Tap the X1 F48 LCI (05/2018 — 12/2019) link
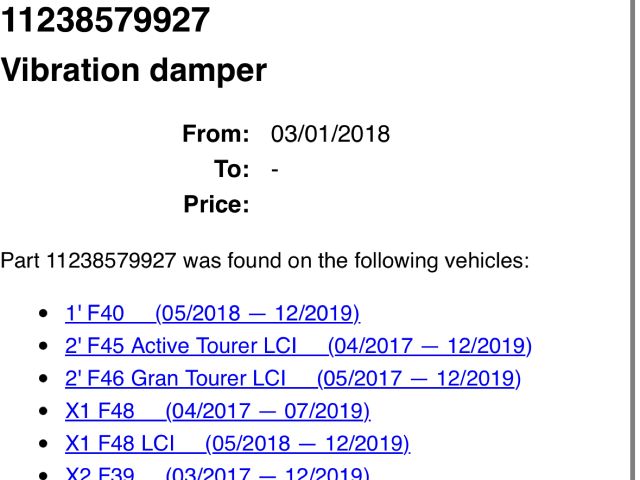 [x=237, y=443]
